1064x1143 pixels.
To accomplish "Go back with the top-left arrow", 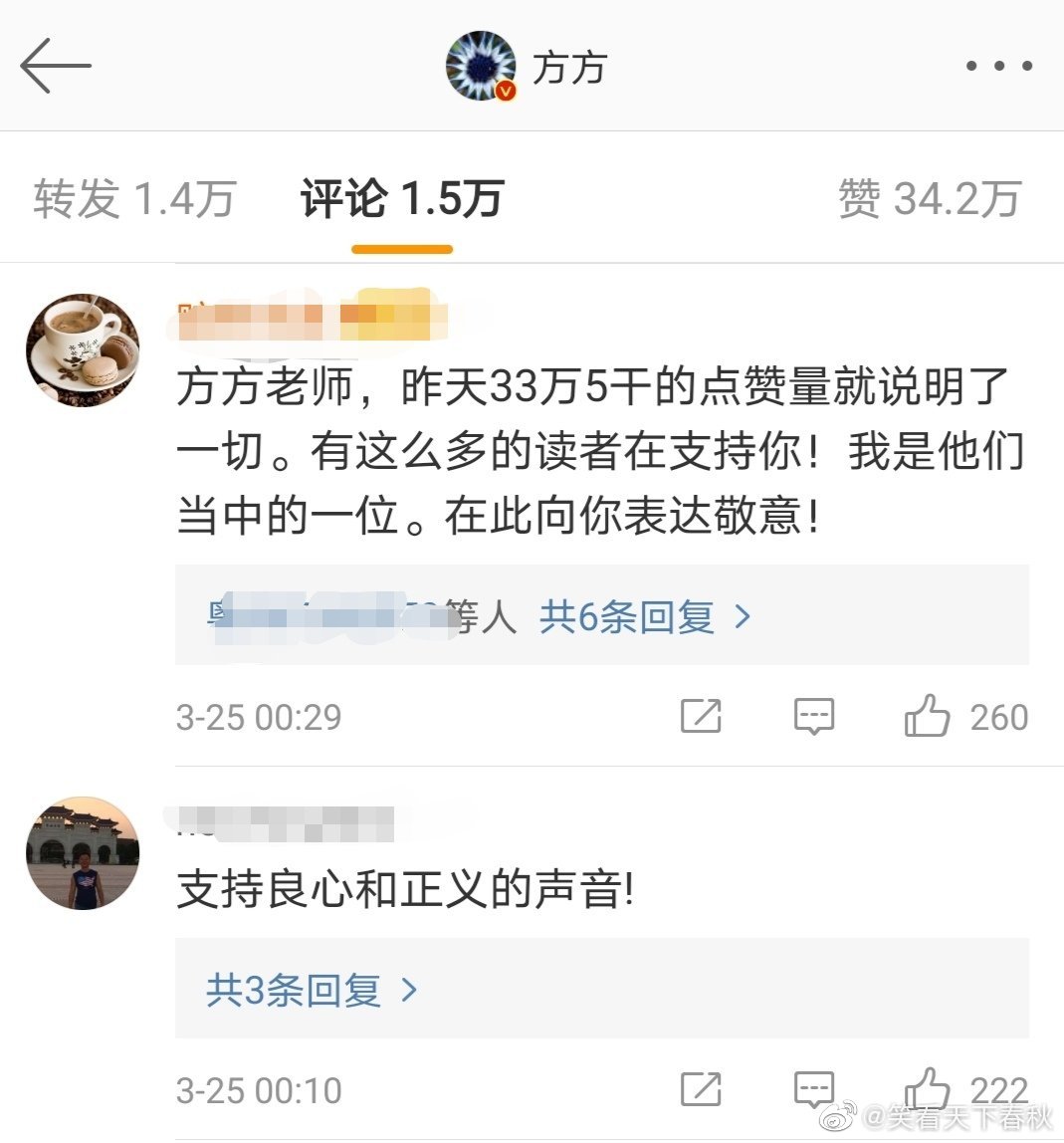I will coord(55,66).
